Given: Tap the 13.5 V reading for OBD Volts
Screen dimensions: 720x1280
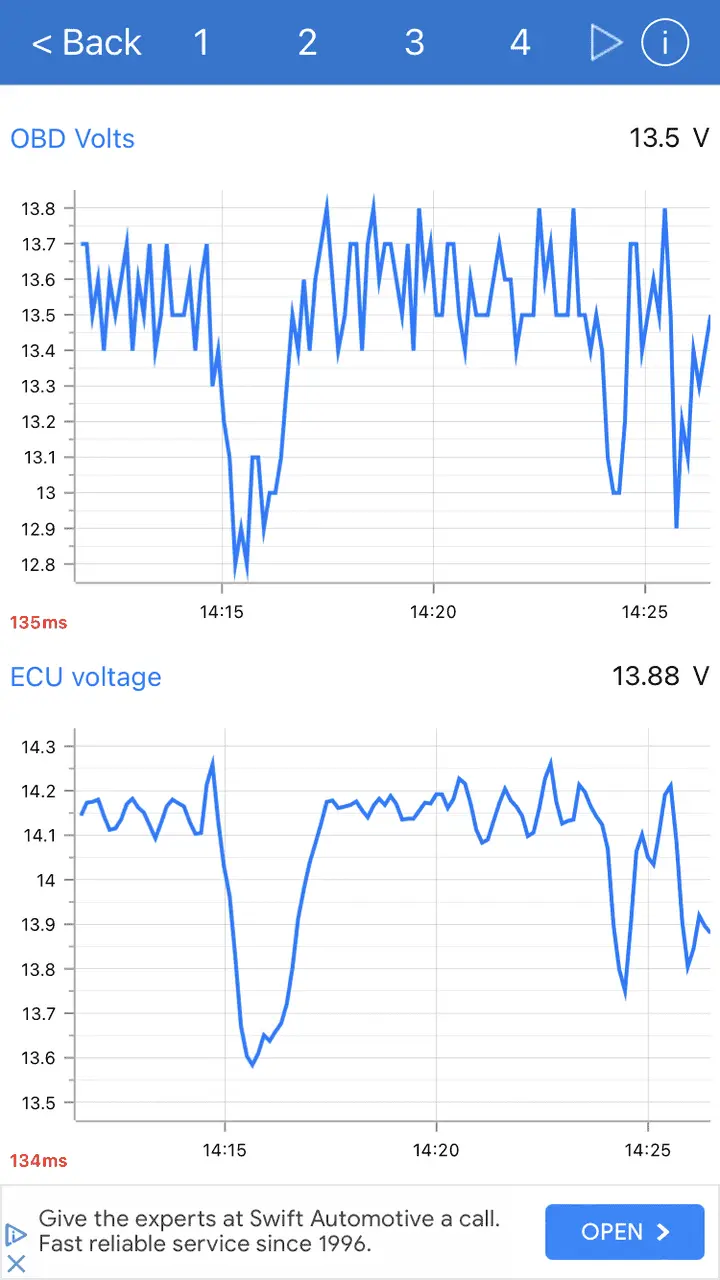Looking at the screenshot, I should [x=669, y=138].
